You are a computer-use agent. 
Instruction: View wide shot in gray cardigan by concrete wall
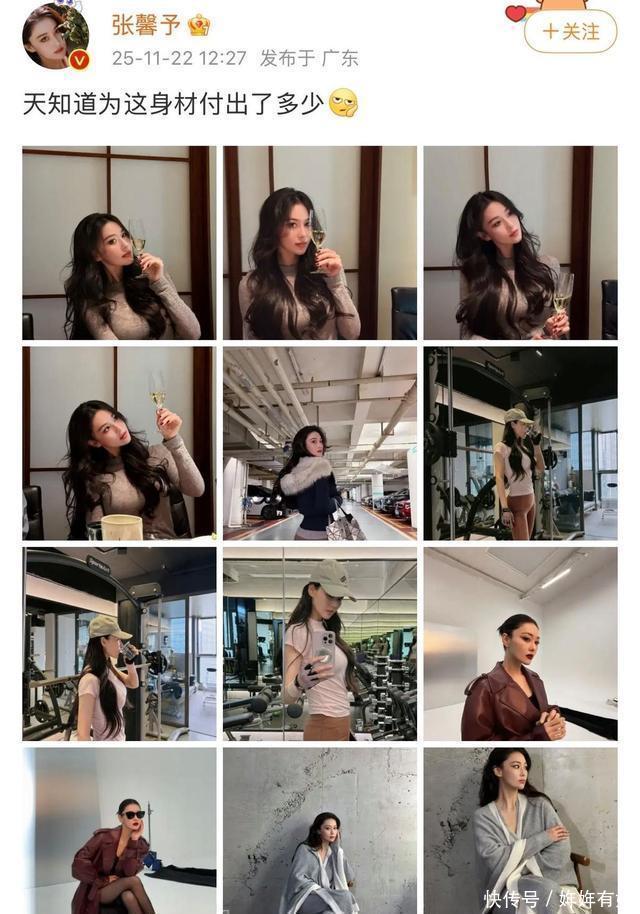319,832
